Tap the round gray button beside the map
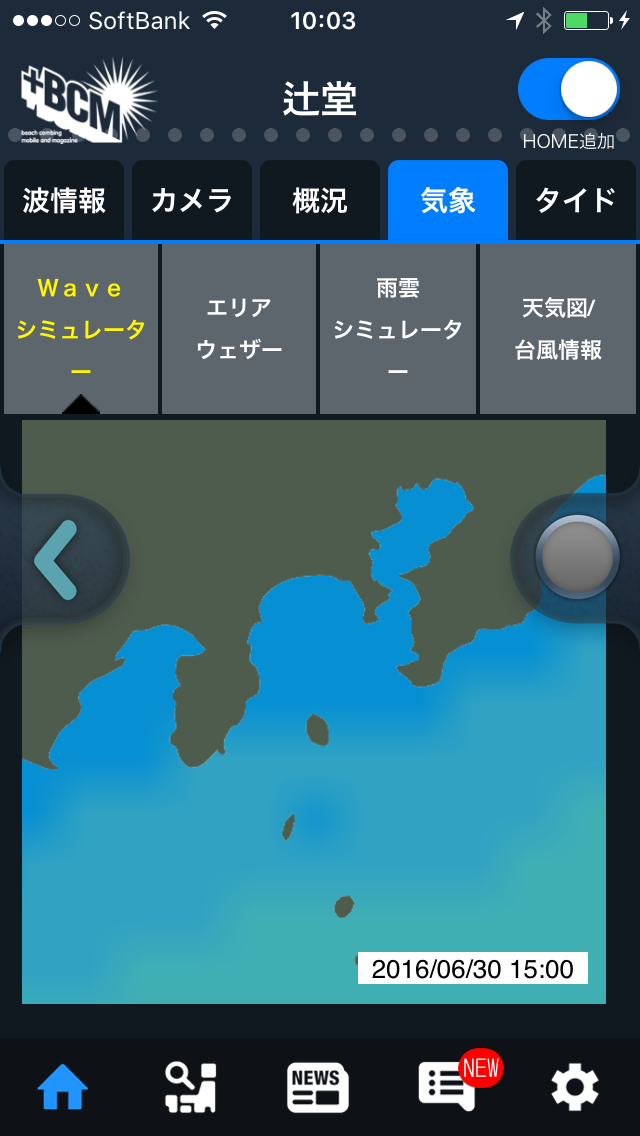640x1136 pixels. [575, 555]
